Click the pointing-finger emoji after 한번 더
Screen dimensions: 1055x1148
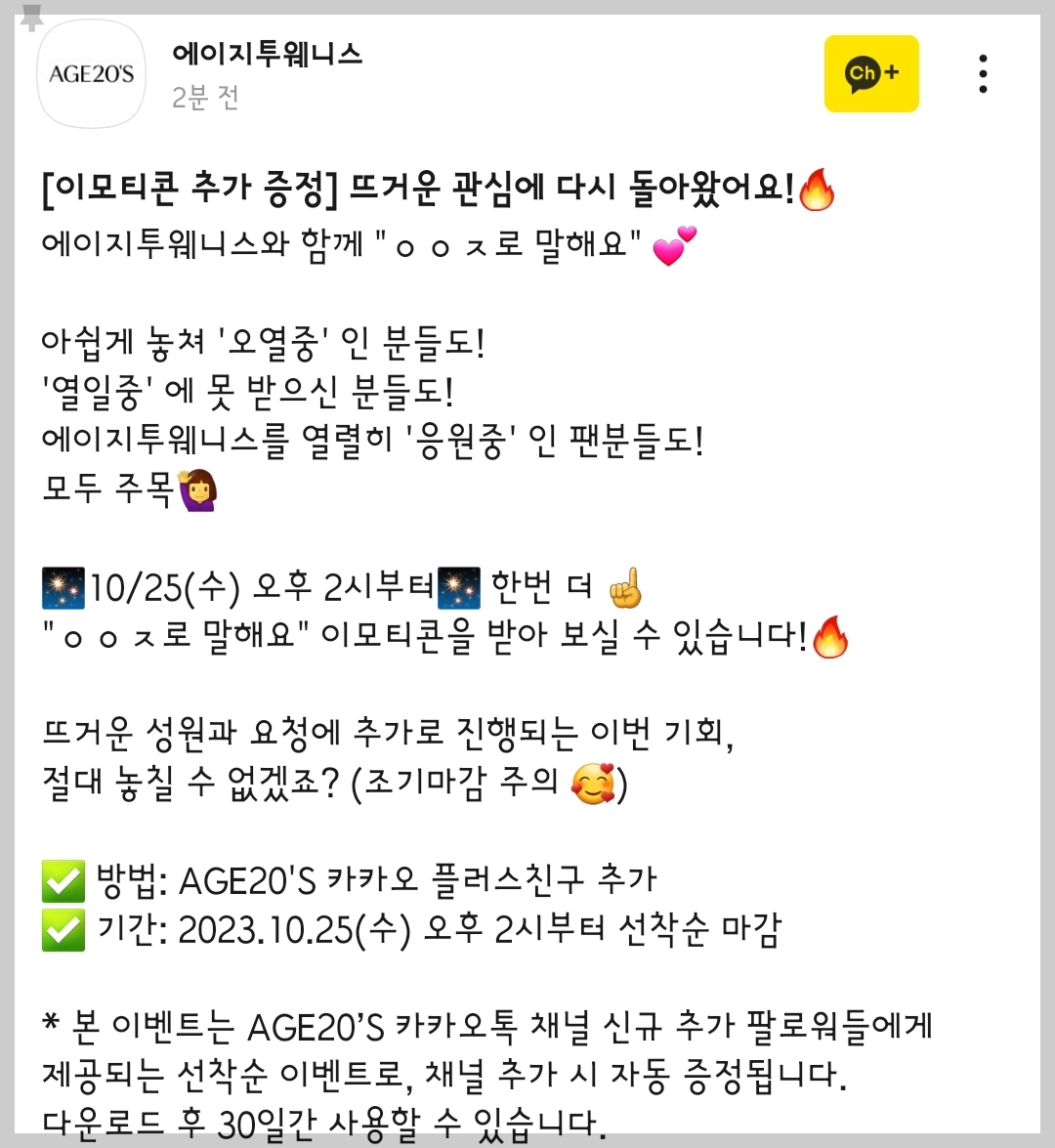(x=626, y=588)
